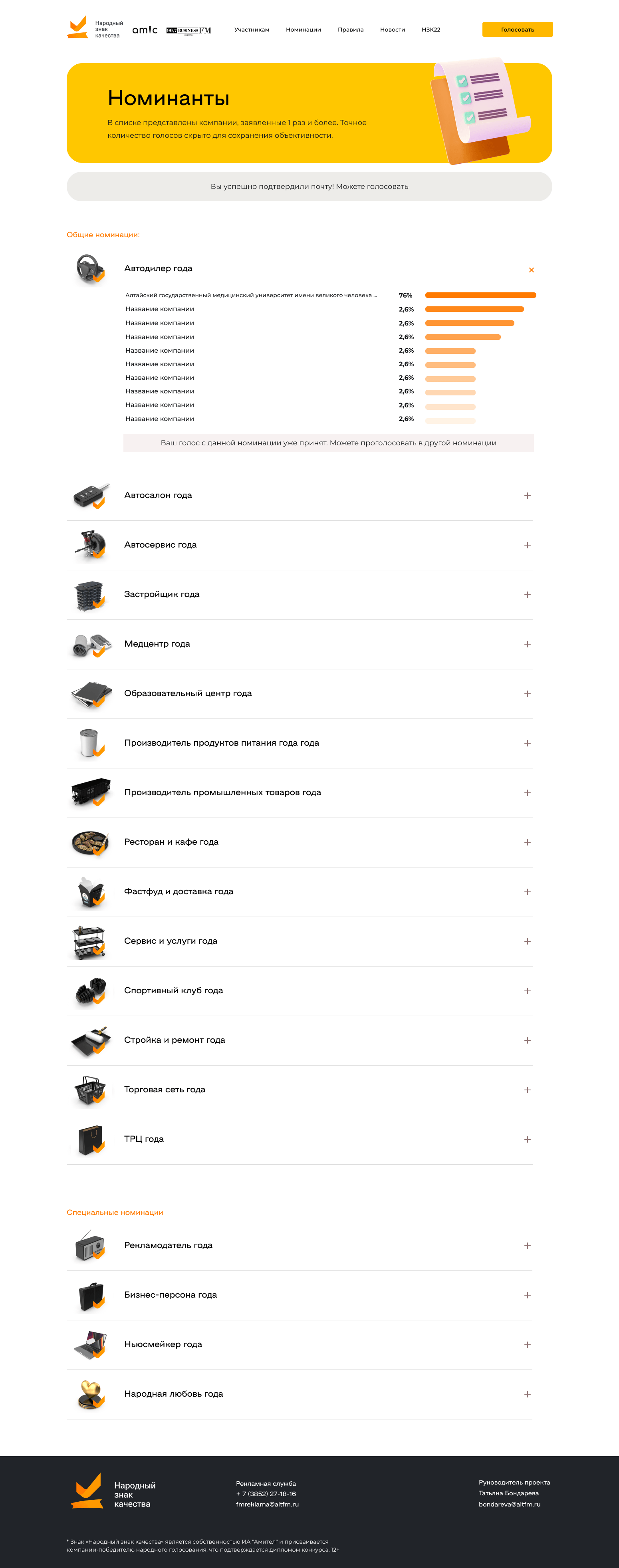
Task: Show nominees for Фастфуд и доставка года
Action: (527, 892)
